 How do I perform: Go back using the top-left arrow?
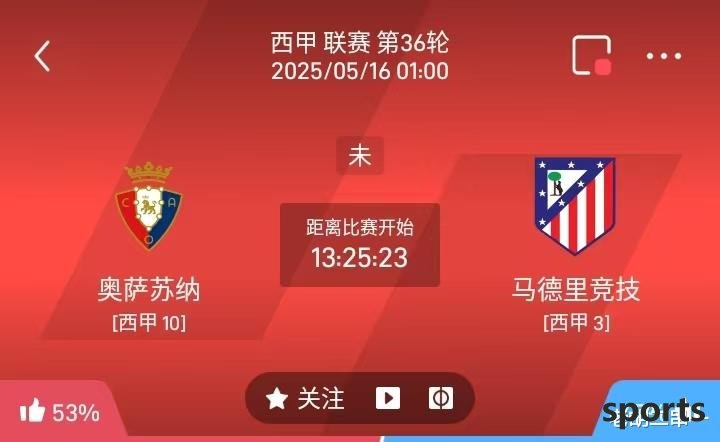(x=42, y=56)
